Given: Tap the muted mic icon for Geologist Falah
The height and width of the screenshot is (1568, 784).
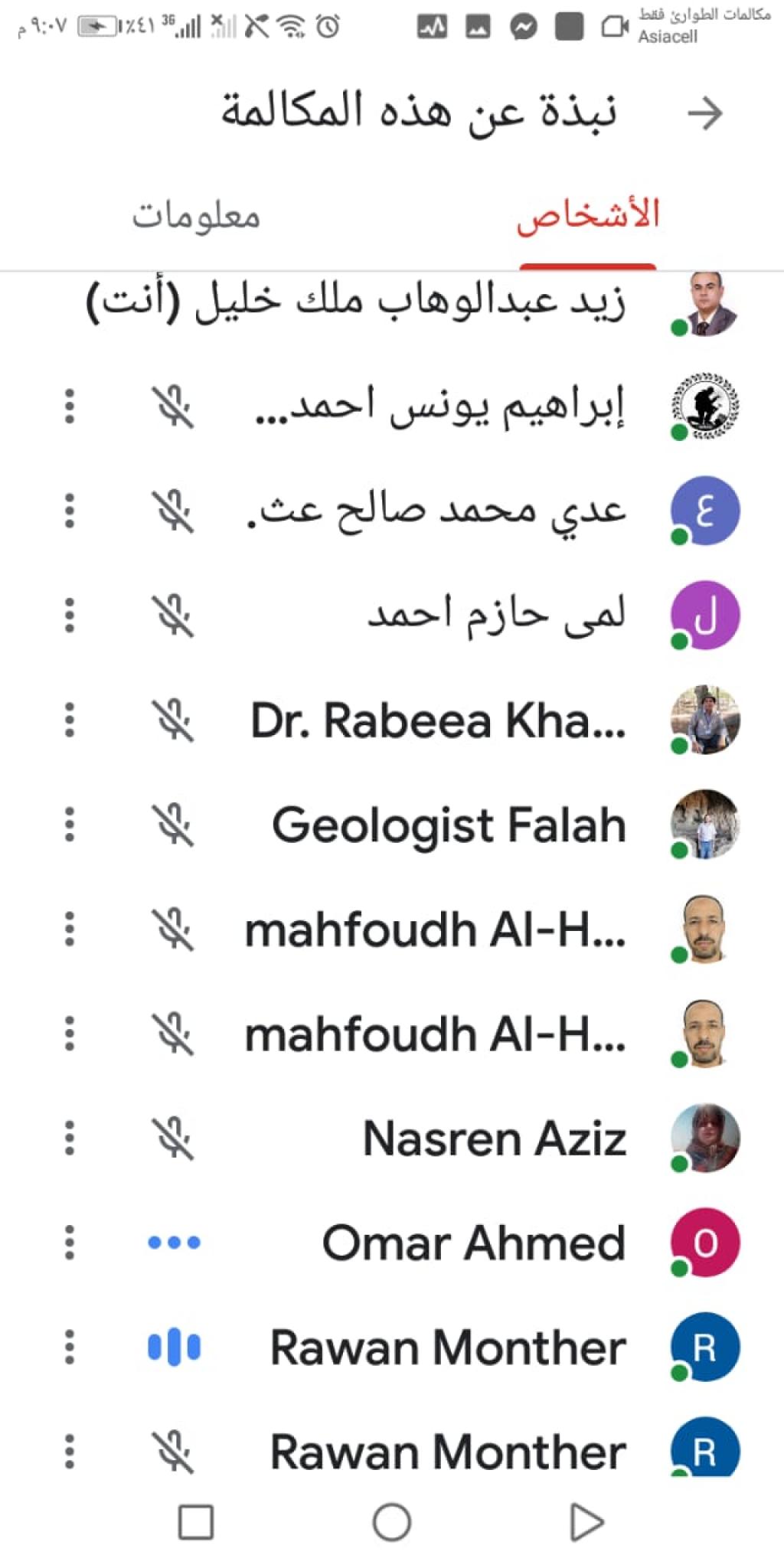Looking at the screenshot, I should pyautogui.click(x=175, y=825).
